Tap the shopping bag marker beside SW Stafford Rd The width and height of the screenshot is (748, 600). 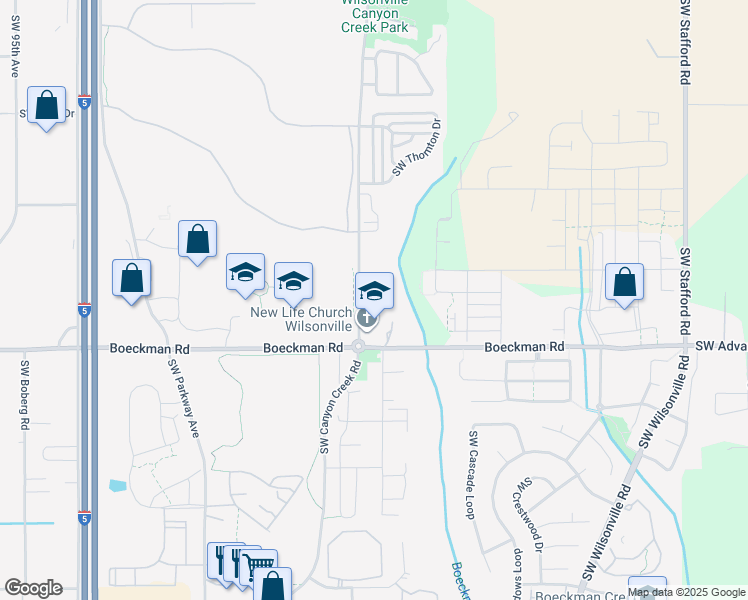pos(624,282)
